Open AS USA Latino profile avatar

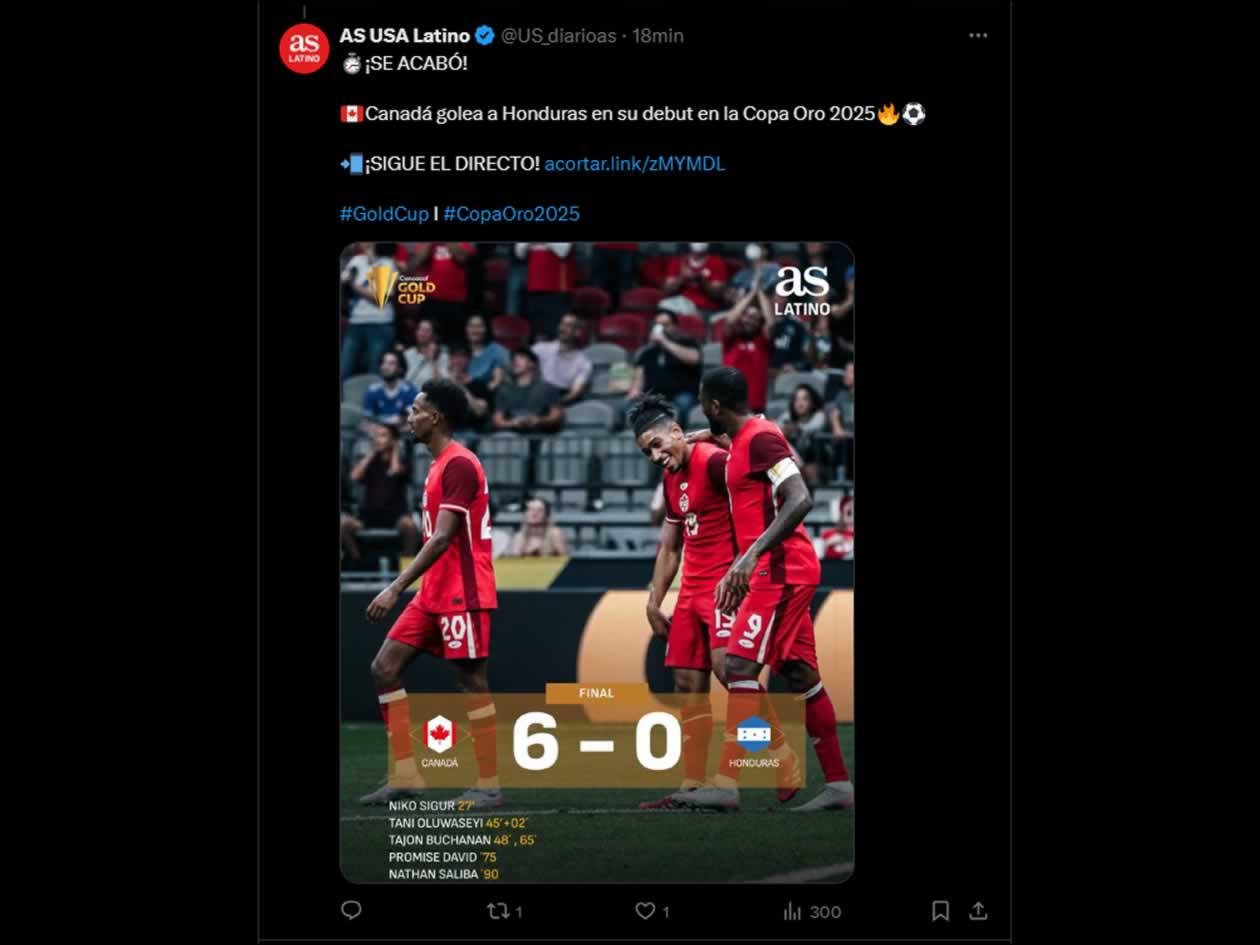(304, 48)
